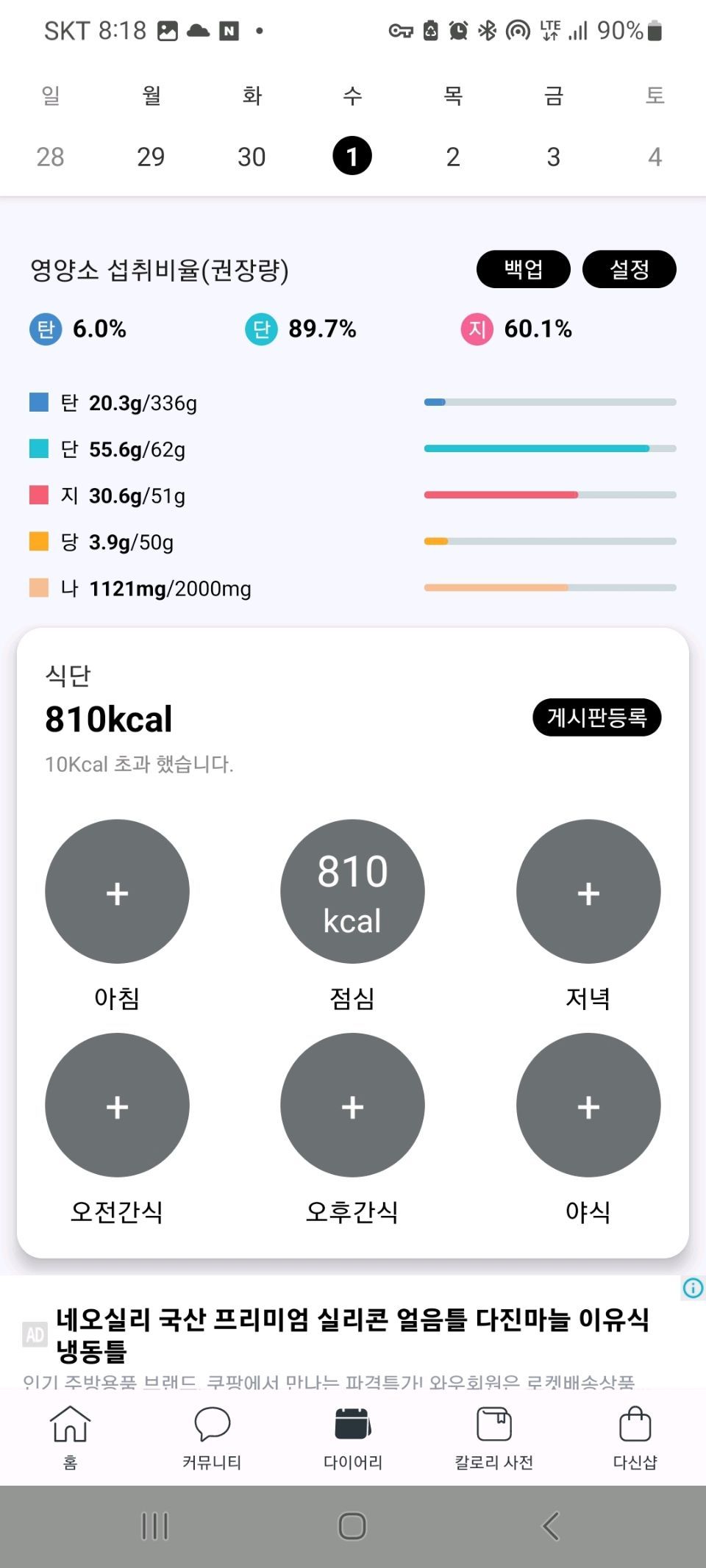The height and width of the screenshot is (1568, 706).
Task: Add a meal to 아침
Action: pos(117,892)
